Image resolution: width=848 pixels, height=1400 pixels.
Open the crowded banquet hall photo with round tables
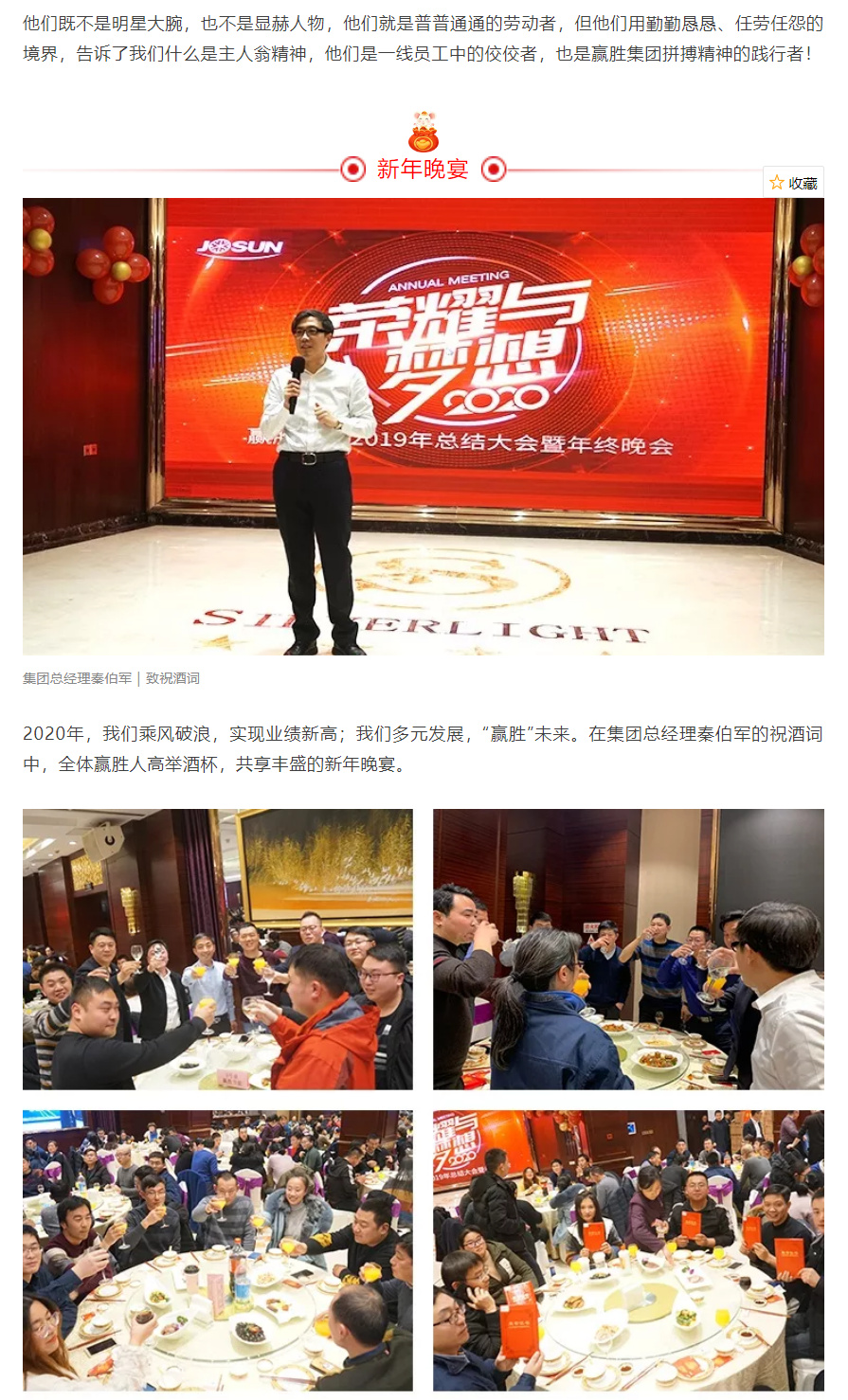[218, 1250]
